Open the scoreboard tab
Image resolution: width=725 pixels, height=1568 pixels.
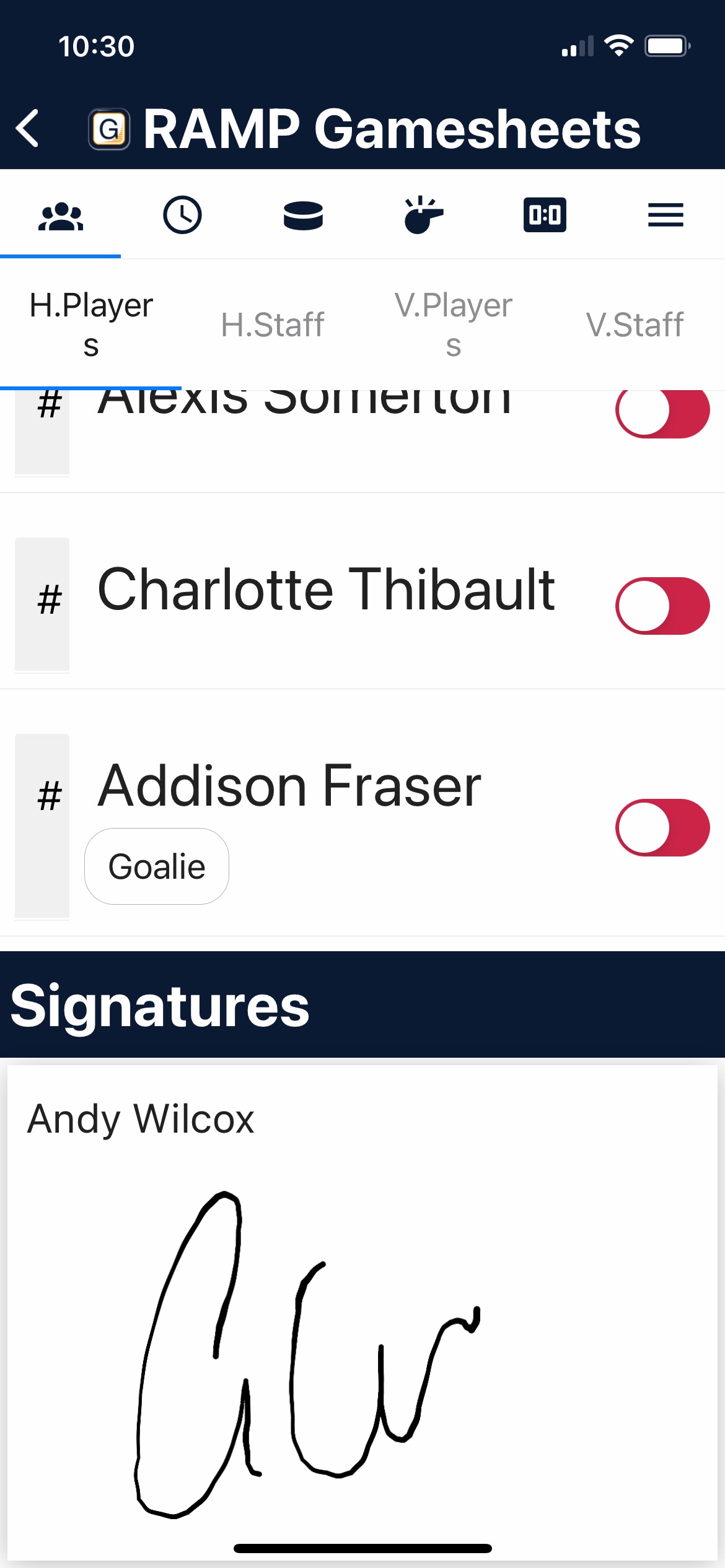point(544,216)
